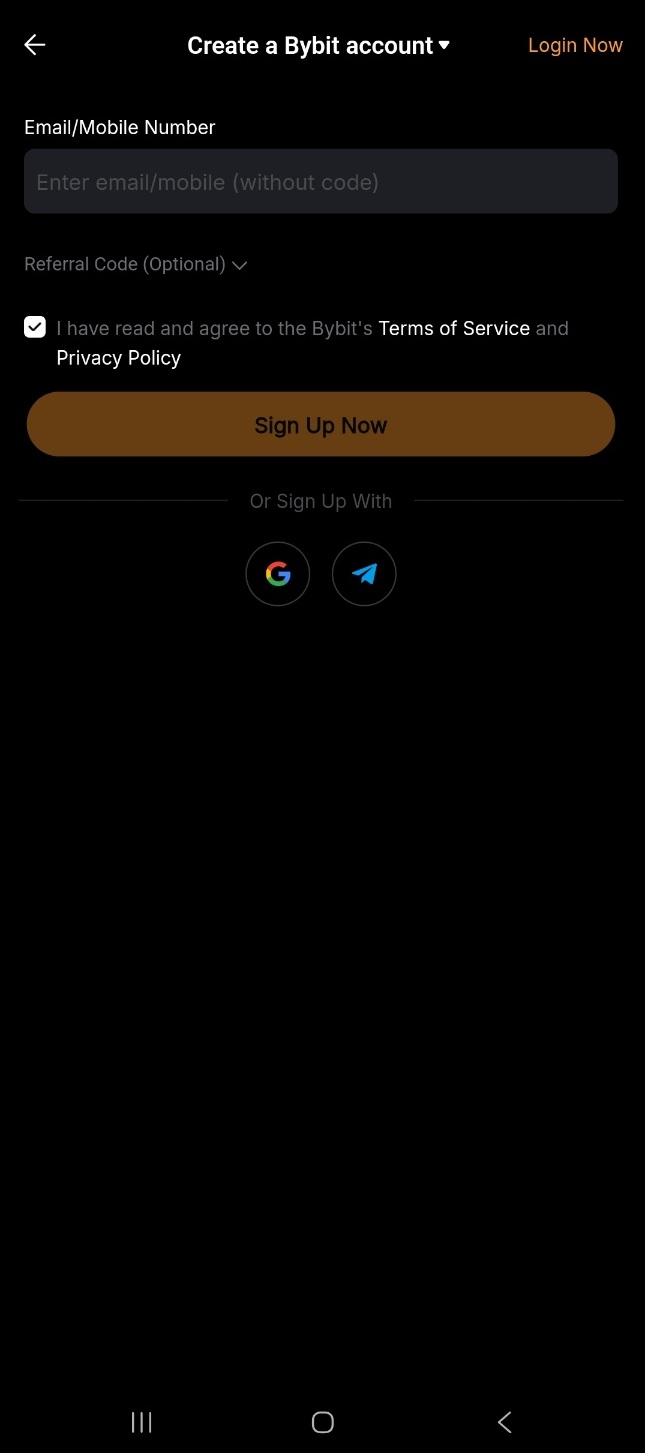Open the Privacy Policy link
This screenshot has height=1453, width=645.
[x=119, y=358]
